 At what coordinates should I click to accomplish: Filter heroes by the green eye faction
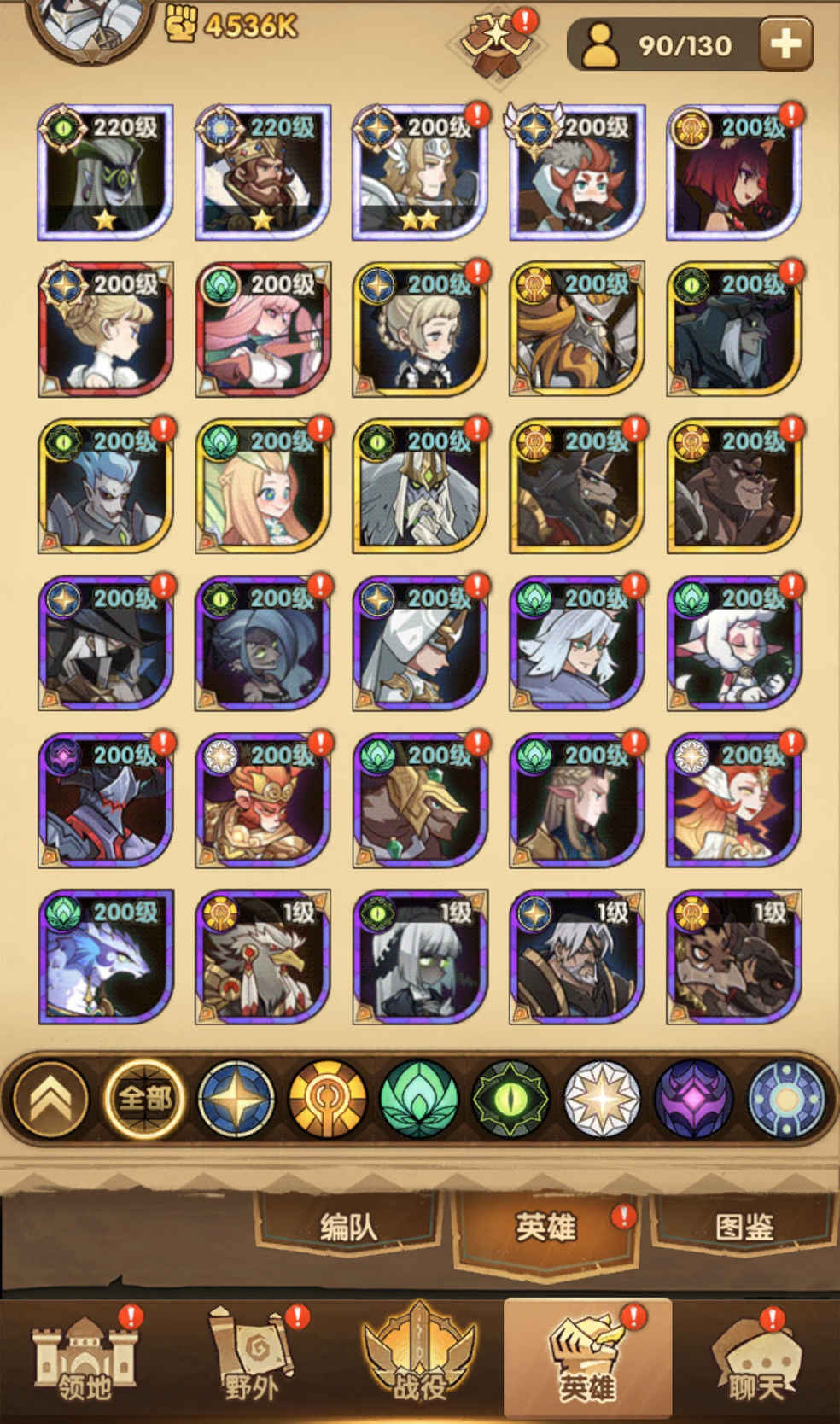click(x=510, y=1099)
